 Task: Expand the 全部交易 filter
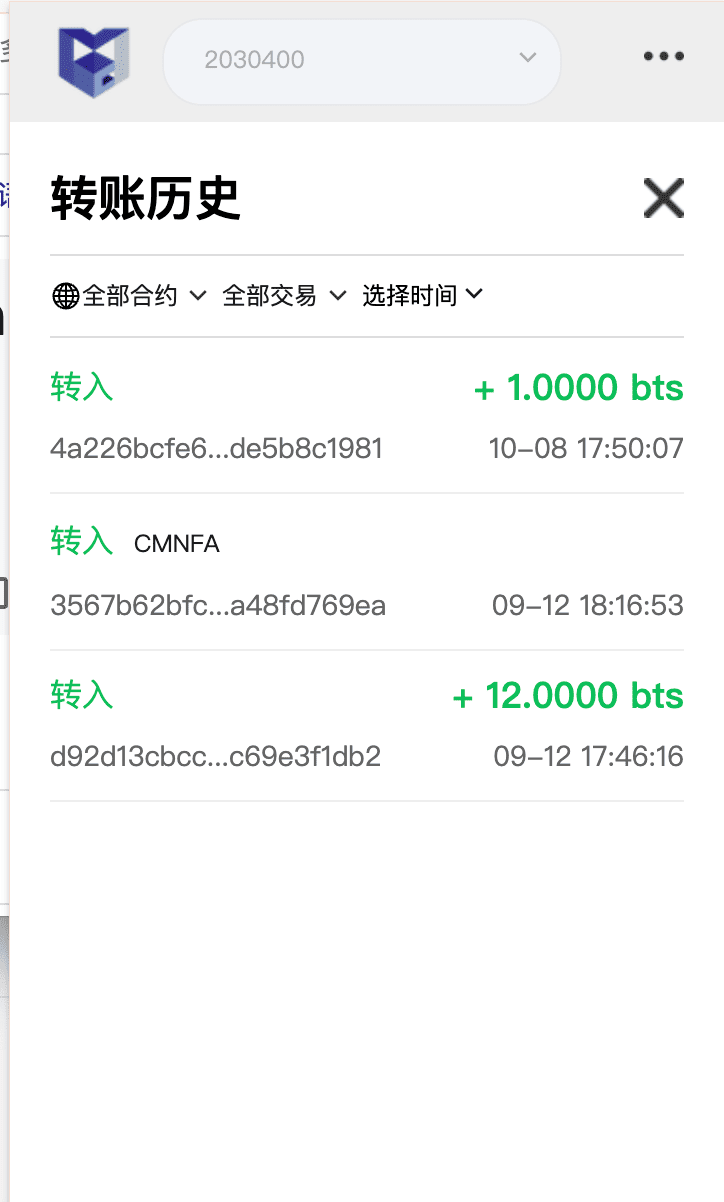point(284,295)
